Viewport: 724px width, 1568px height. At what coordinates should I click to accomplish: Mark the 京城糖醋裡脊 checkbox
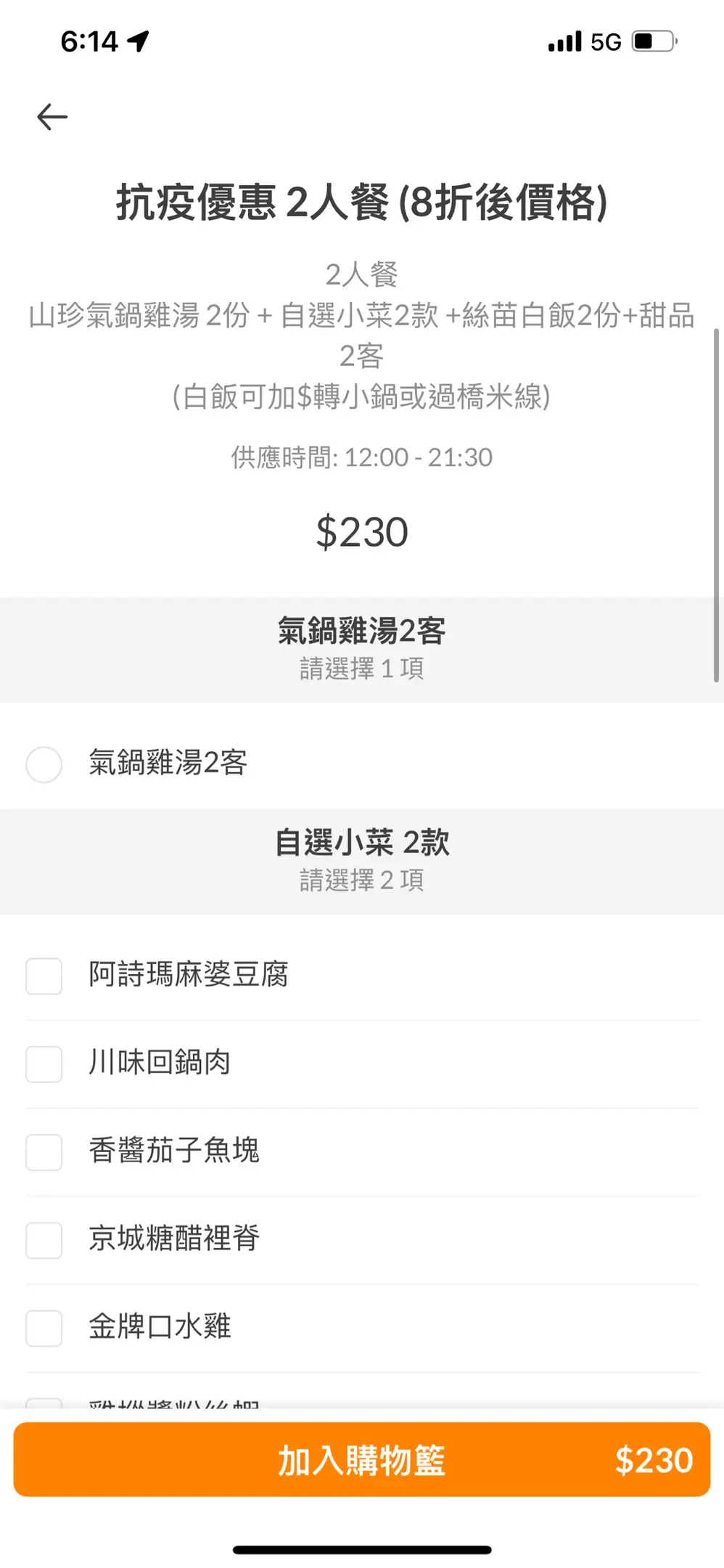point(44,1240)
